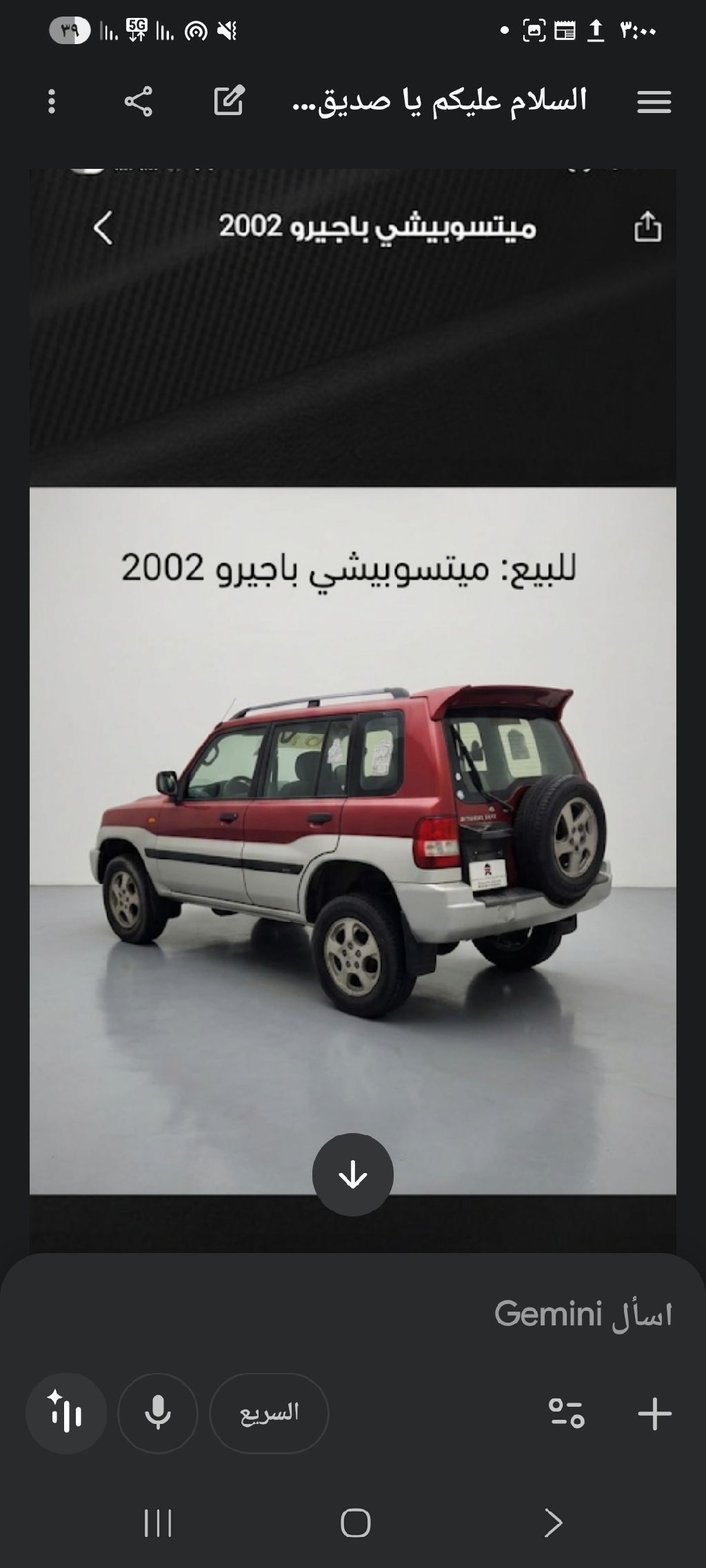Launch Gemini Live sparkle button

[66, 1414]
